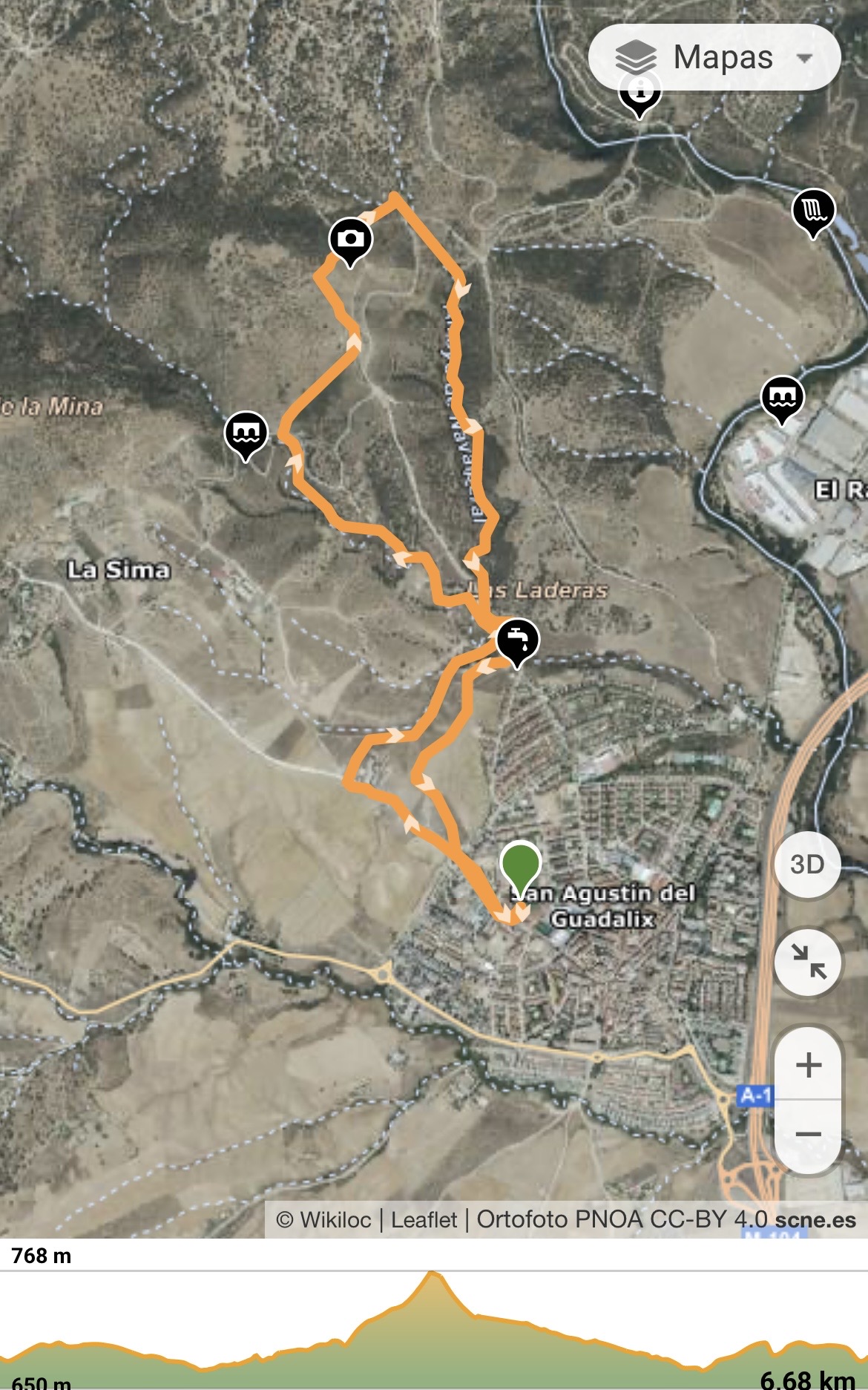Open the camera photo waypoint

coord(350,240)
